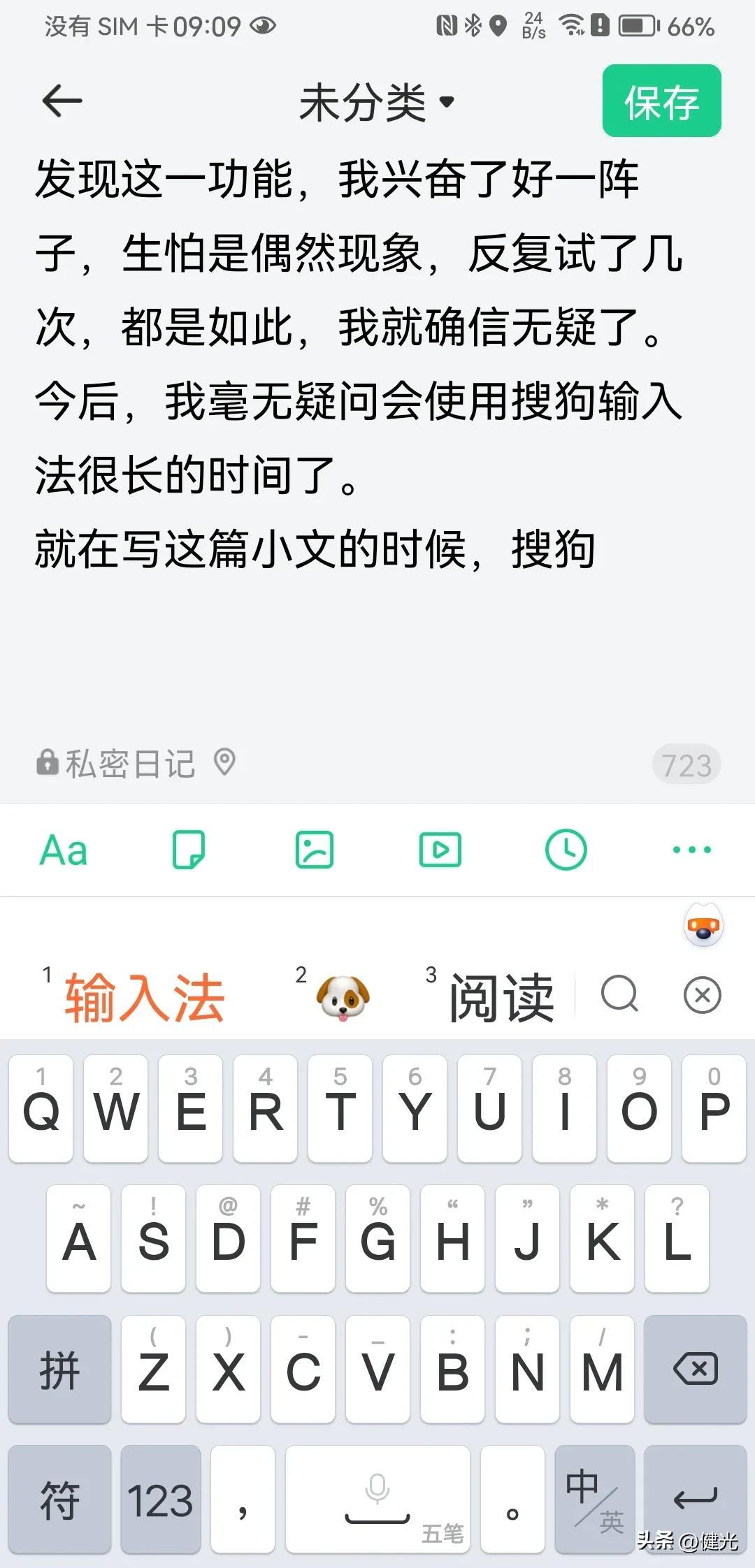Toggle the 中/英 language key

point(594,1500)
